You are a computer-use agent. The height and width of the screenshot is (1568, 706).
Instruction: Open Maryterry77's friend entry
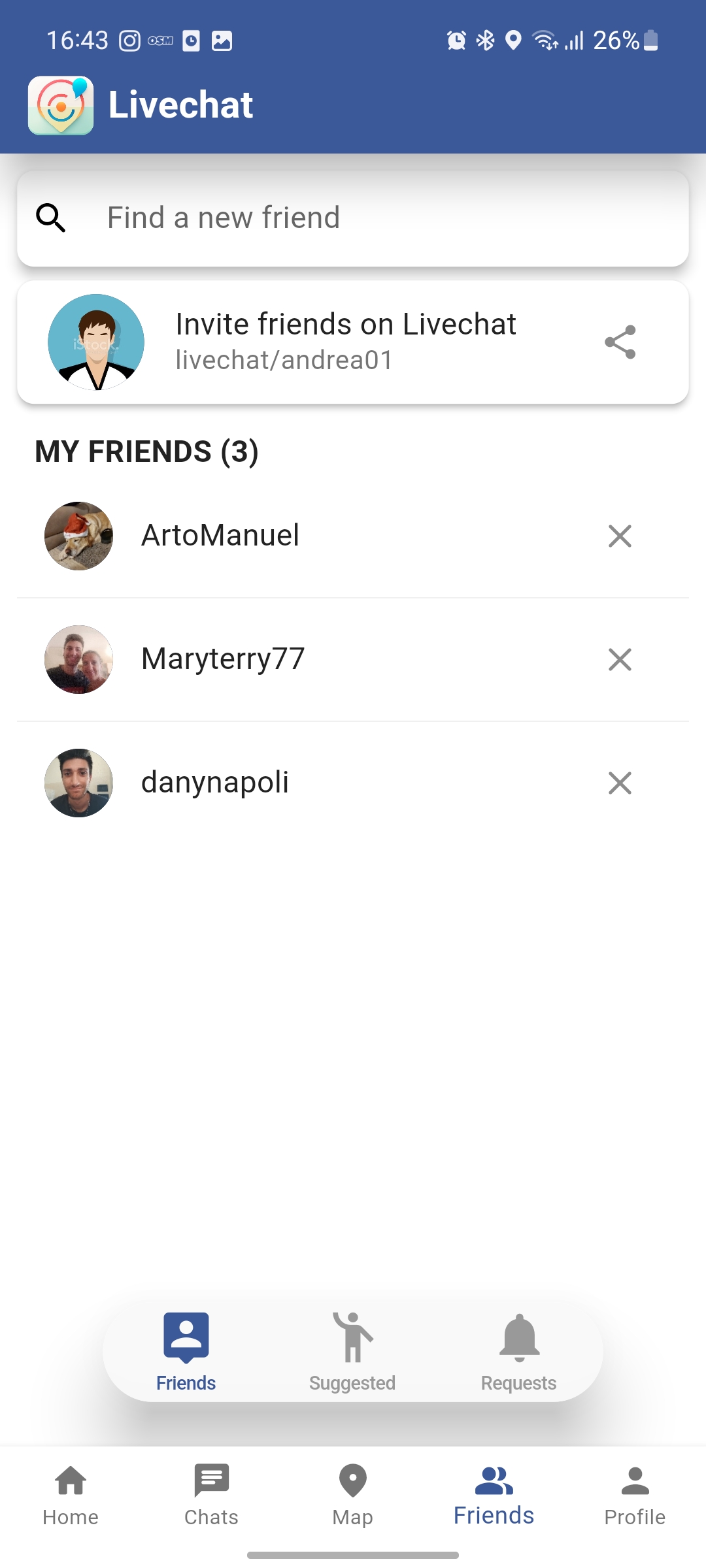click(223, 659)
